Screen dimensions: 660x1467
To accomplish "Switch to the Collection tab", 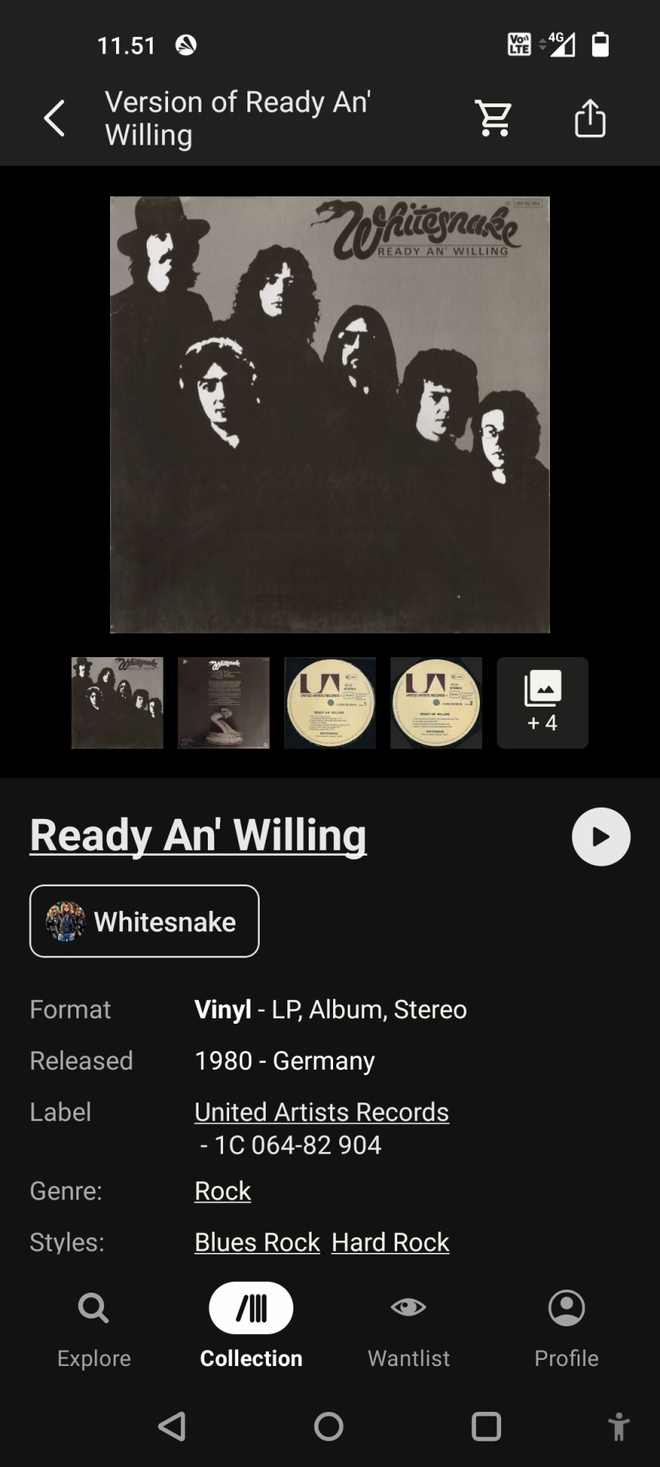I will [251, 1329].
